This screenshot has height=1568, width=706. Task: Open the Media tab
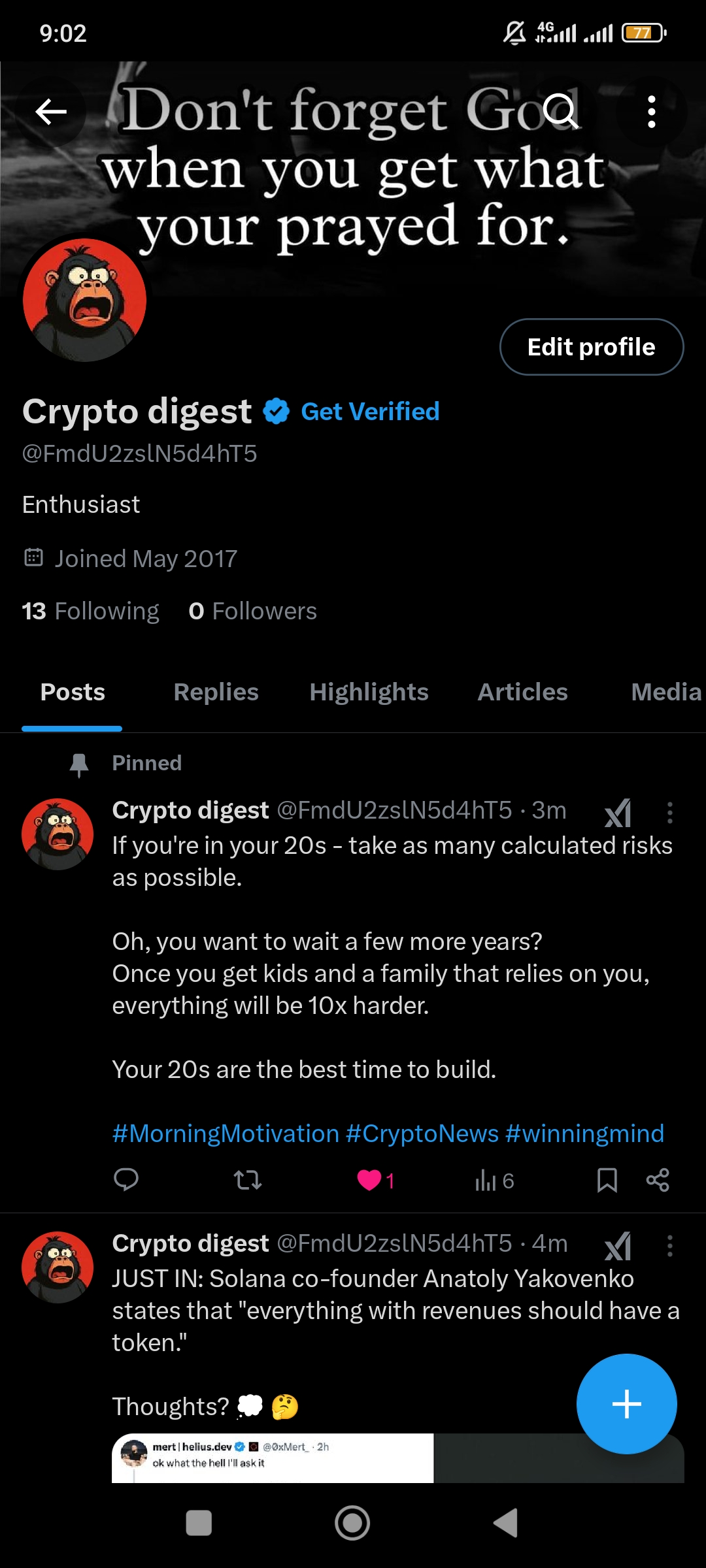pos(666,691)
